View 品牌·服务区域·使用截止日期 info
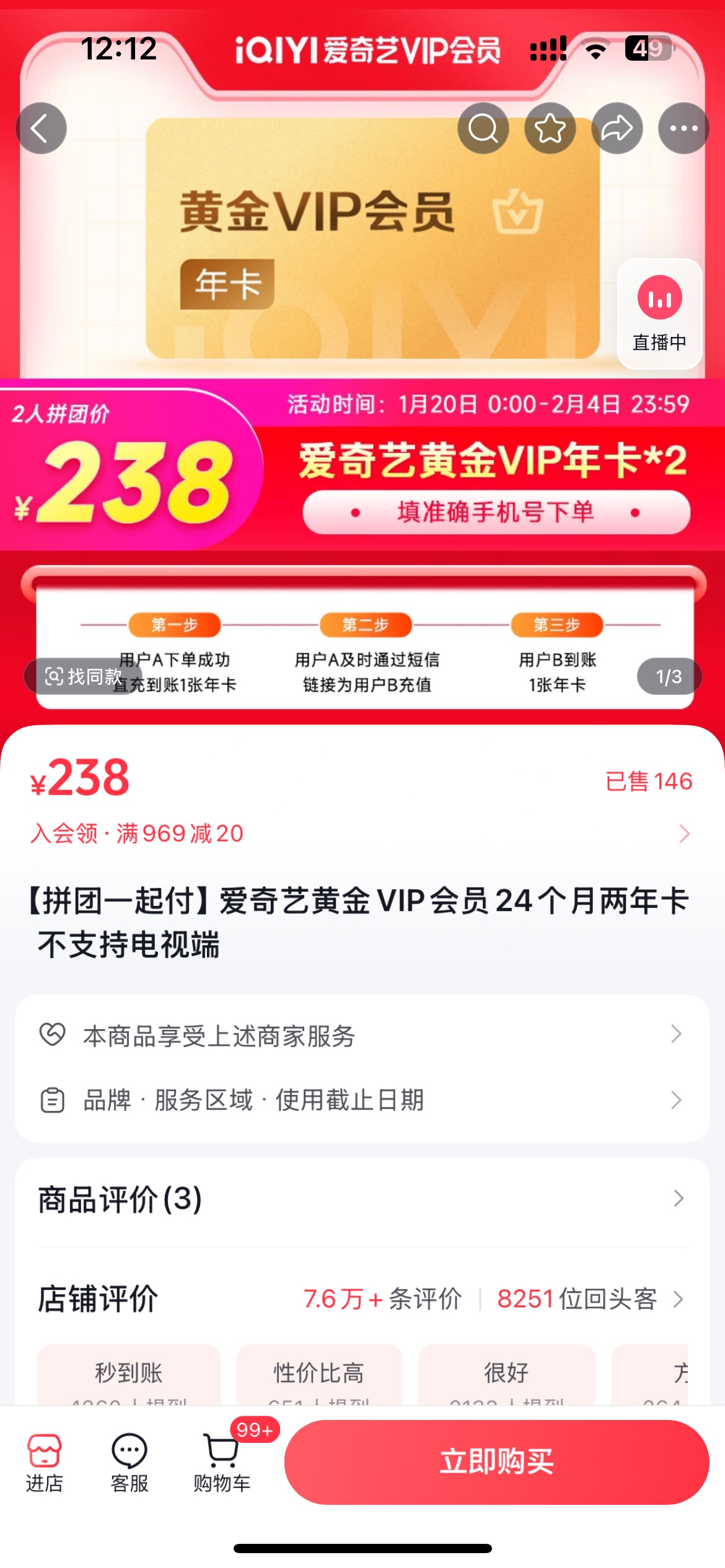 362,1100
